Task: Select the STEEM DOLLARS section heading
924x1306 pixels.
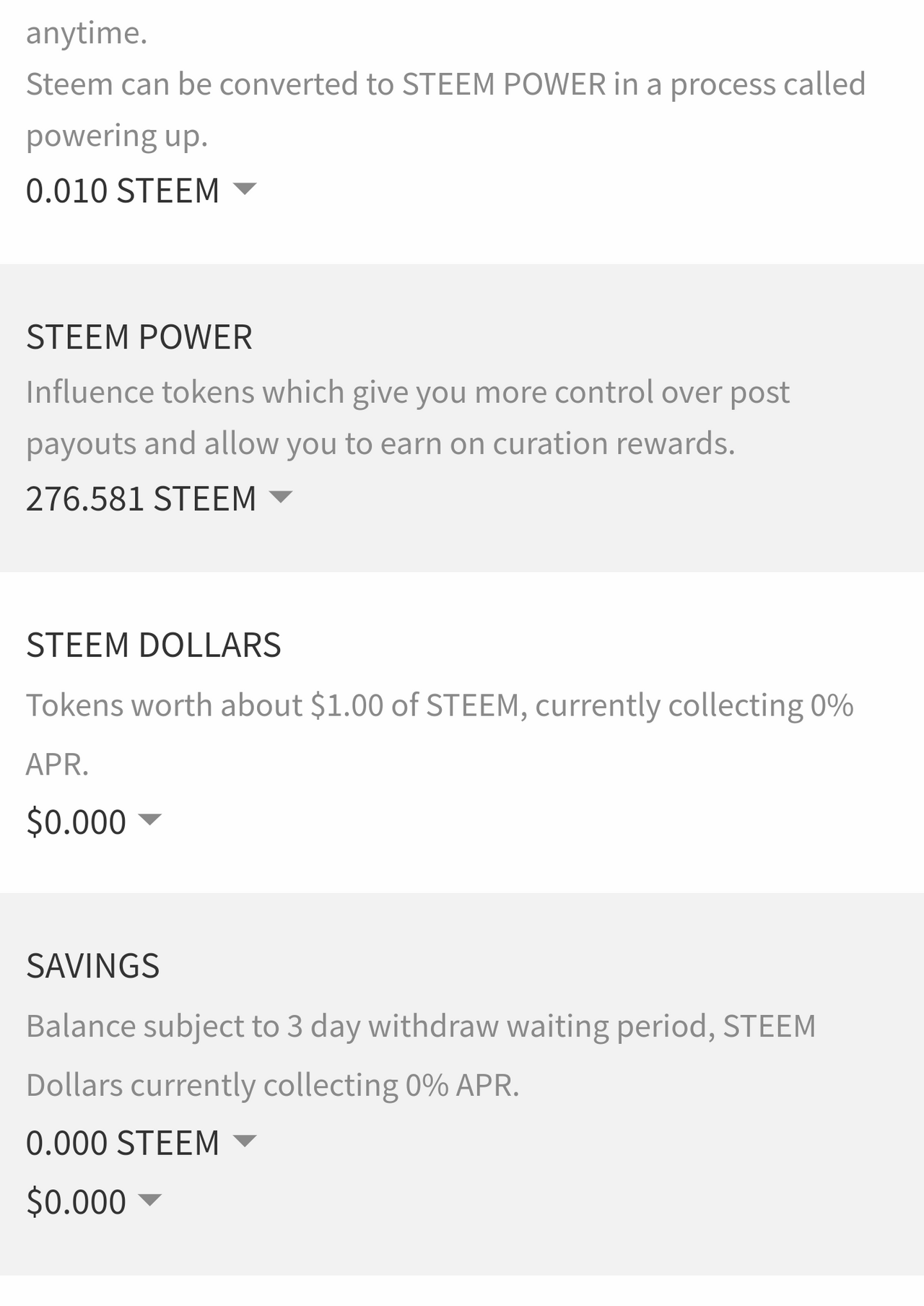Action: point(153,645)
